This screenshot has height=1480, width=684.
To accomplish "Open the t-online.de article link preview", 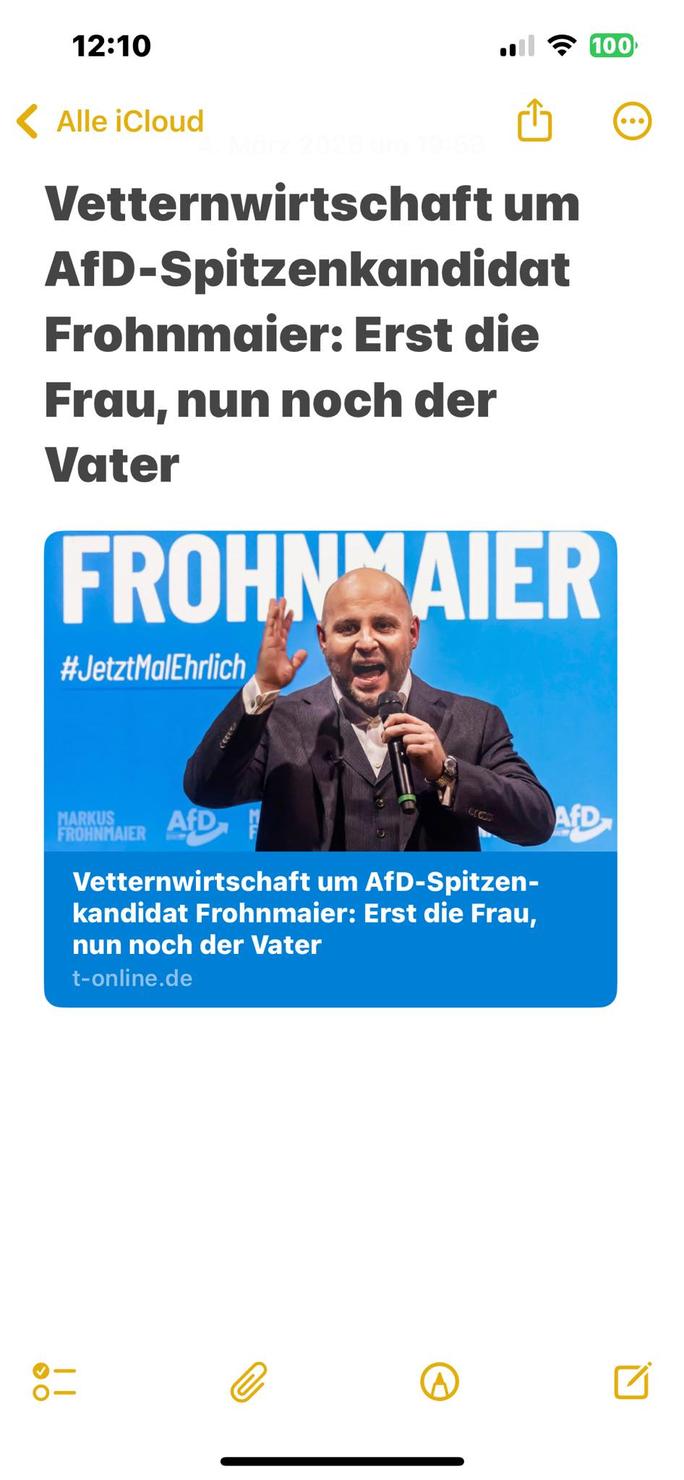I will [330, 768].
